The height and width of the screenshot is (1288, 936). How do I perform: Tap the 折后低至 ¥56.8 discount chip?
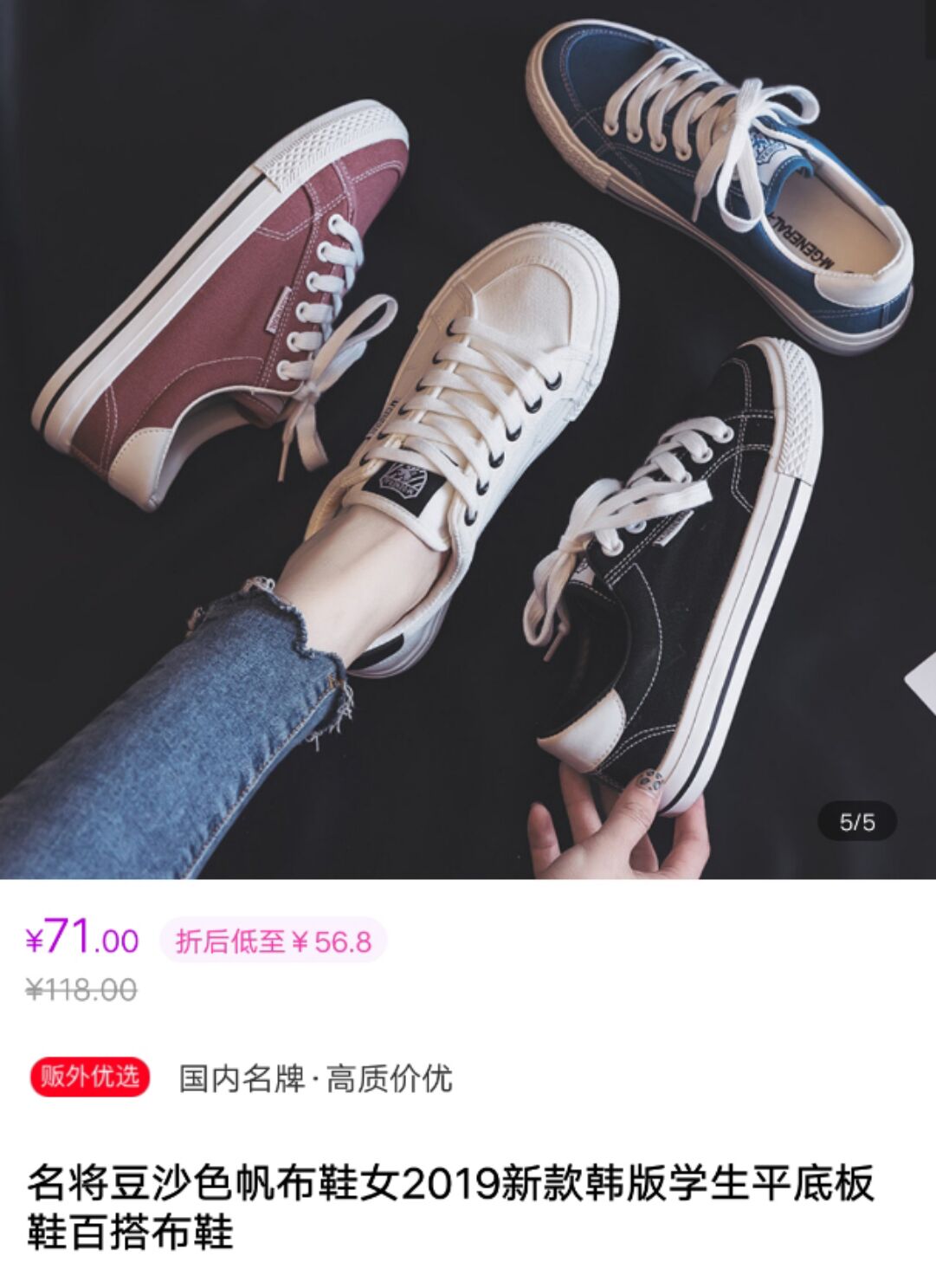(x=273, y=941)
